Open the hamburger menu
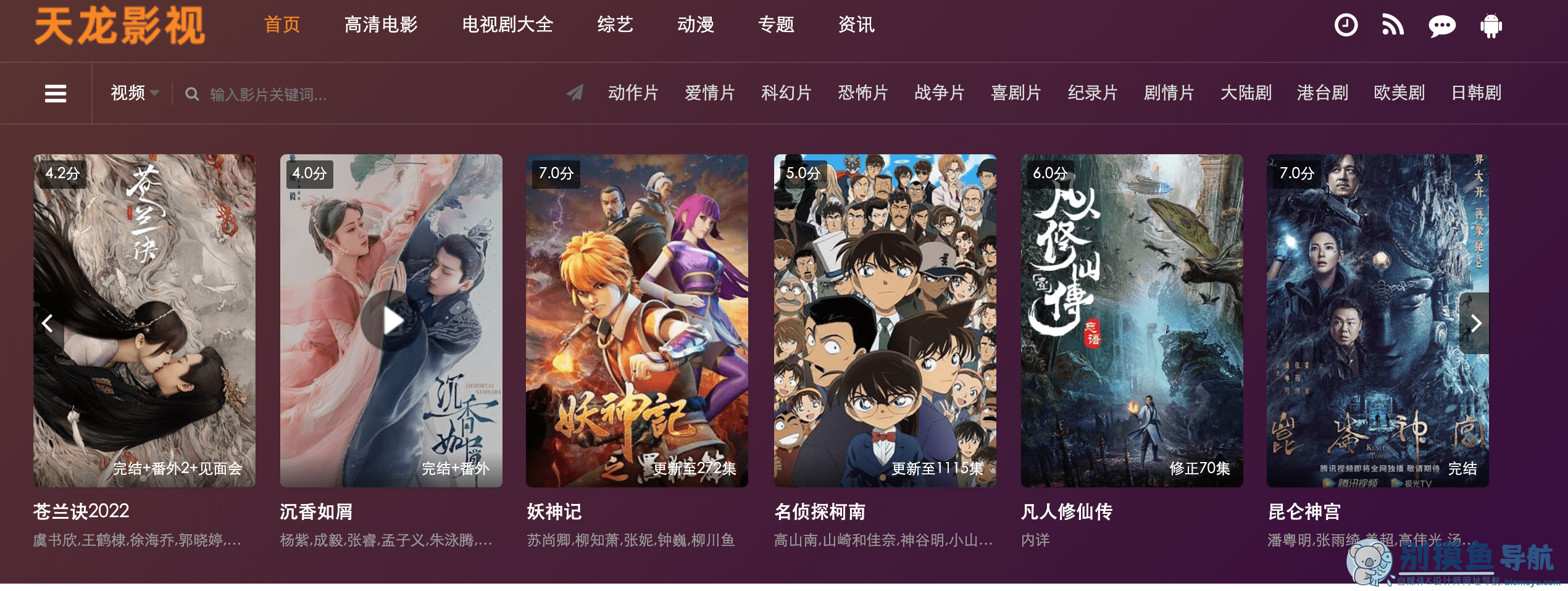The height and width of the screenshot is (591, 1568). point(56,94)
